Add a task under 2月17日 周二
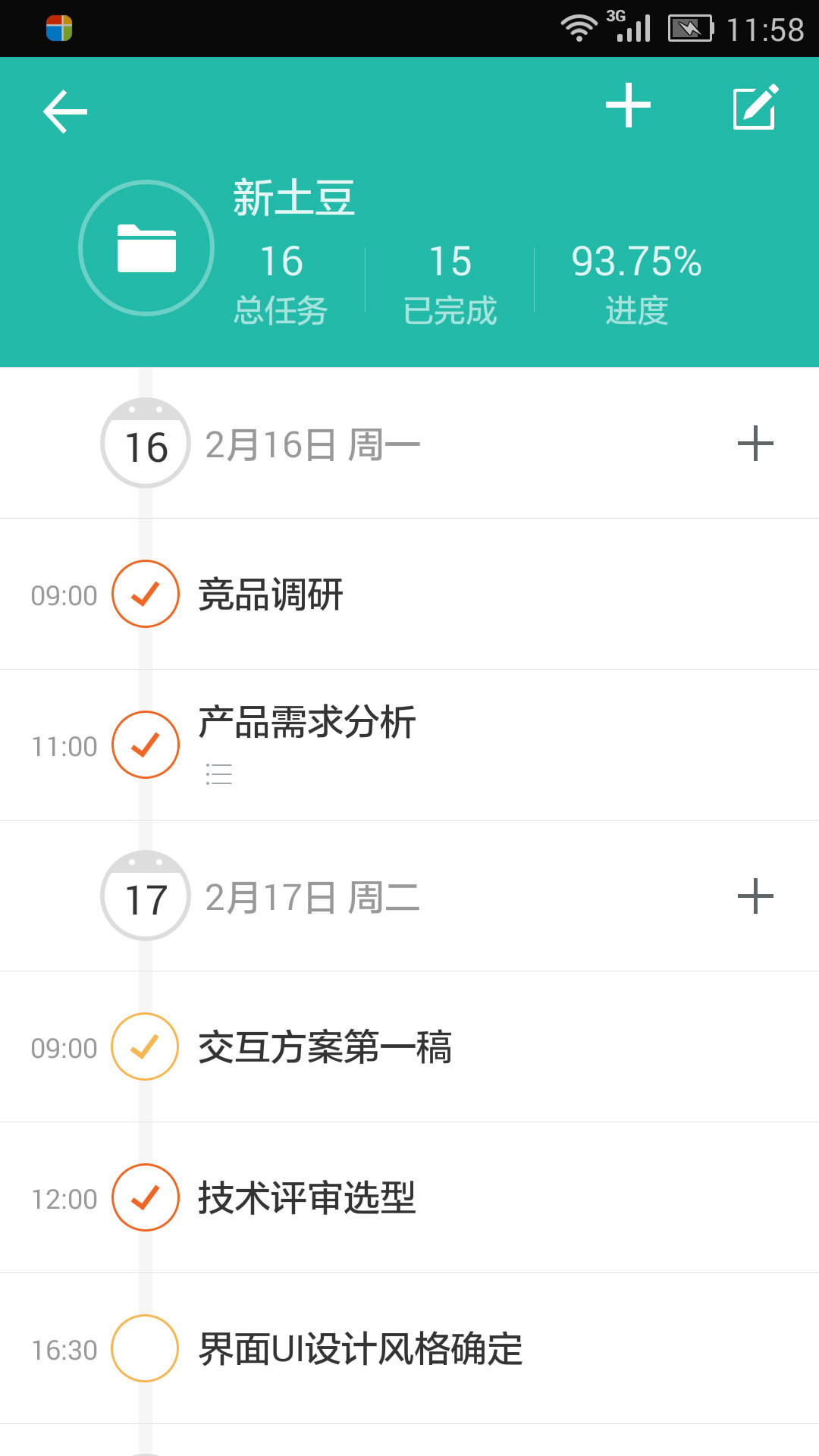 (756, 895)
